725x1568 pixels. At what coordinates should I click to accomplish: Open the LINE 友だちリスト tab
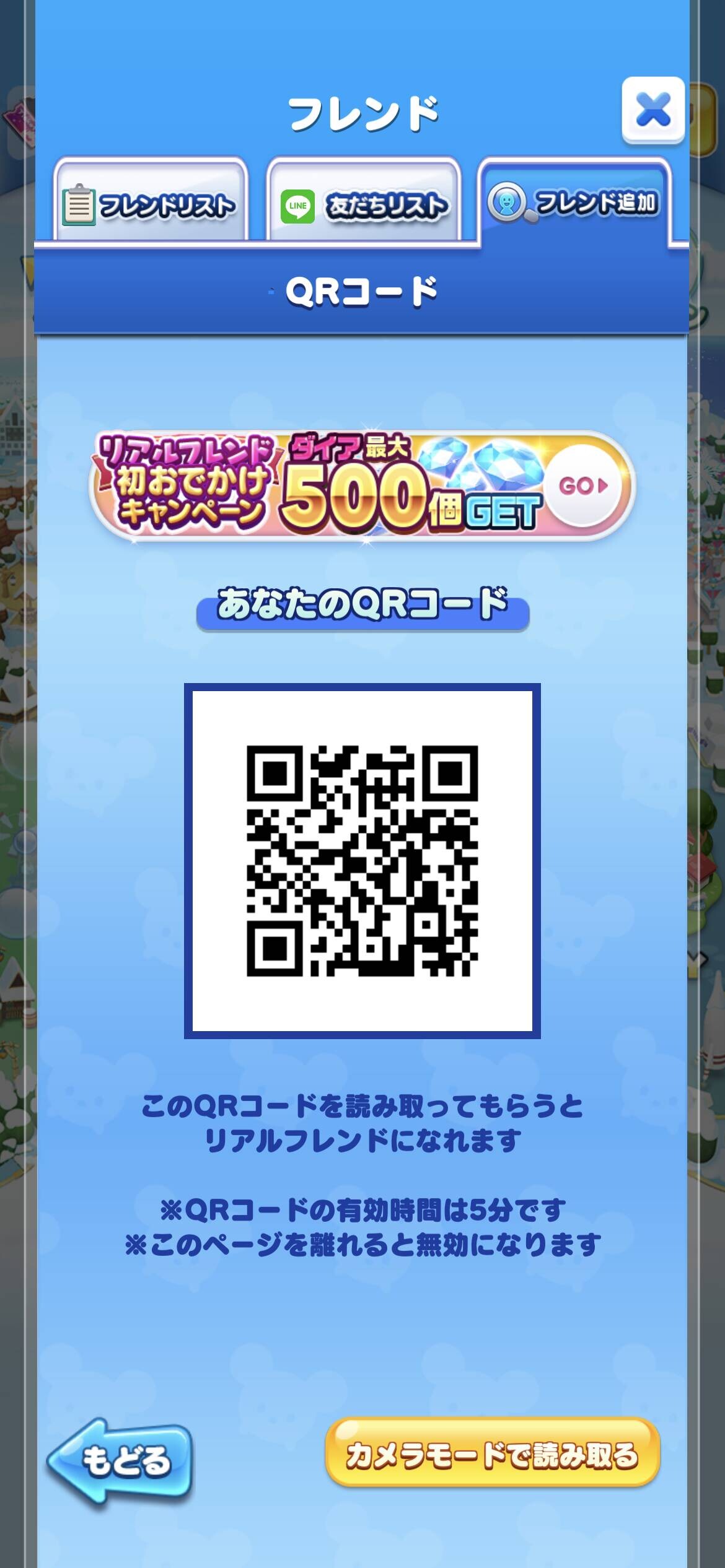tap(364, 200)
